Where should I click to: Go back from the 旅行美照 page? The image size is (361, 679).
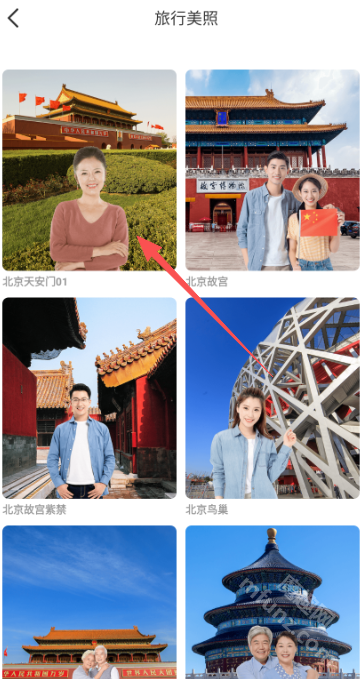pos(13,18)
